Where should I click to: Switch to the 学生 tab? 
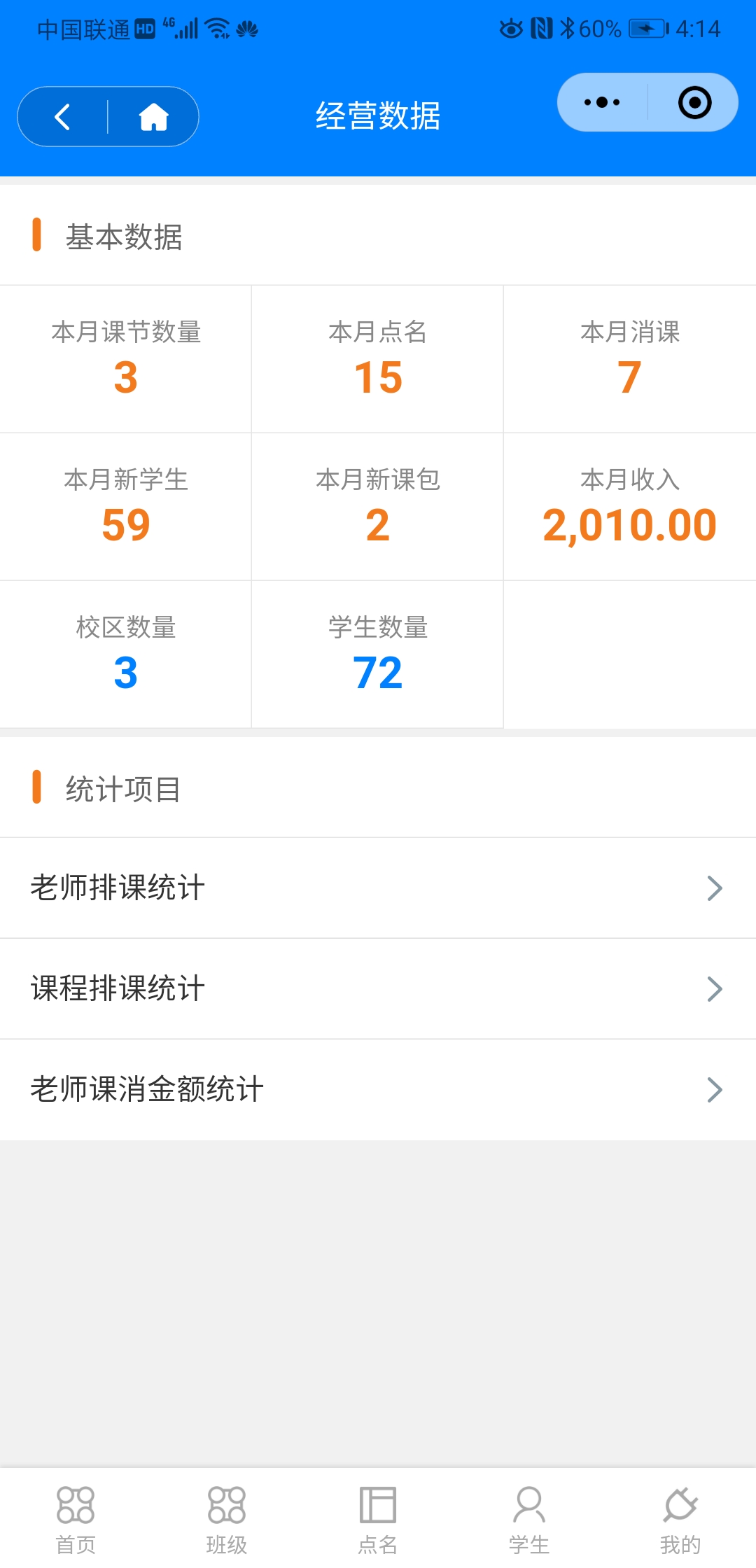click(529, 1519)
